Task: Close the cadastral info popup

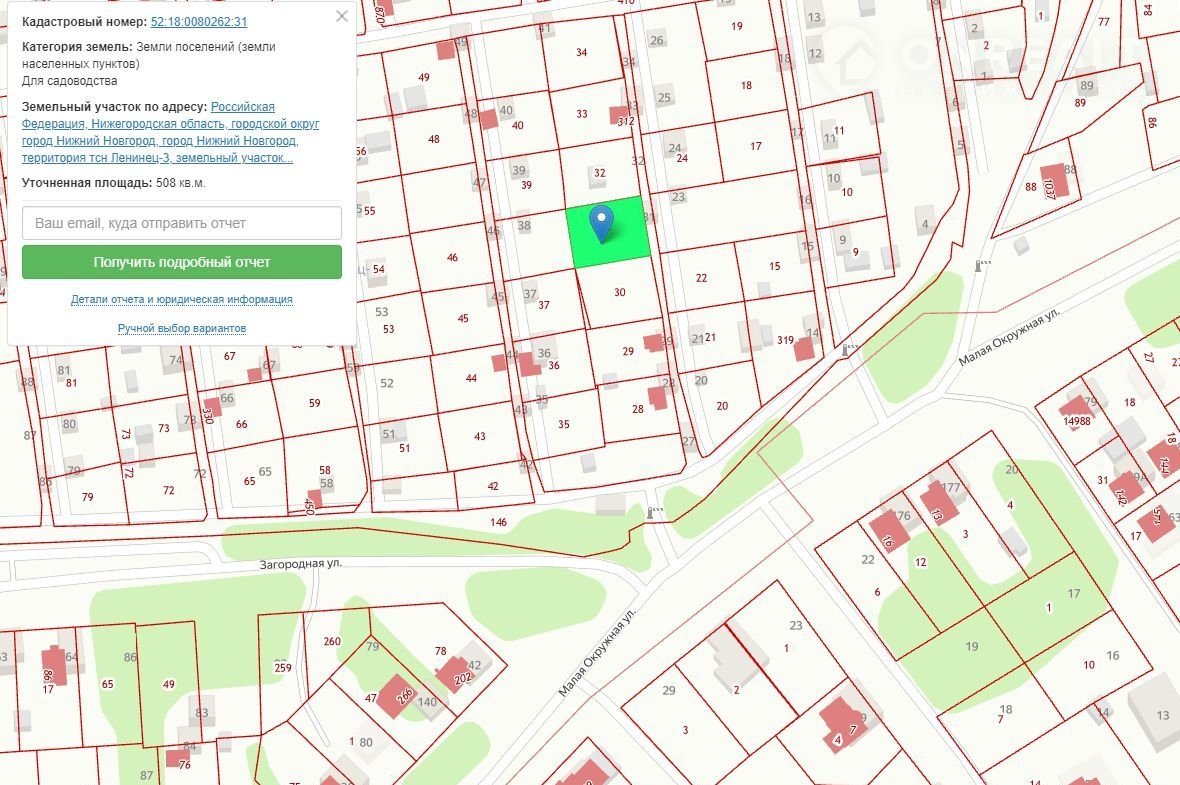Action: coord(342,16)
